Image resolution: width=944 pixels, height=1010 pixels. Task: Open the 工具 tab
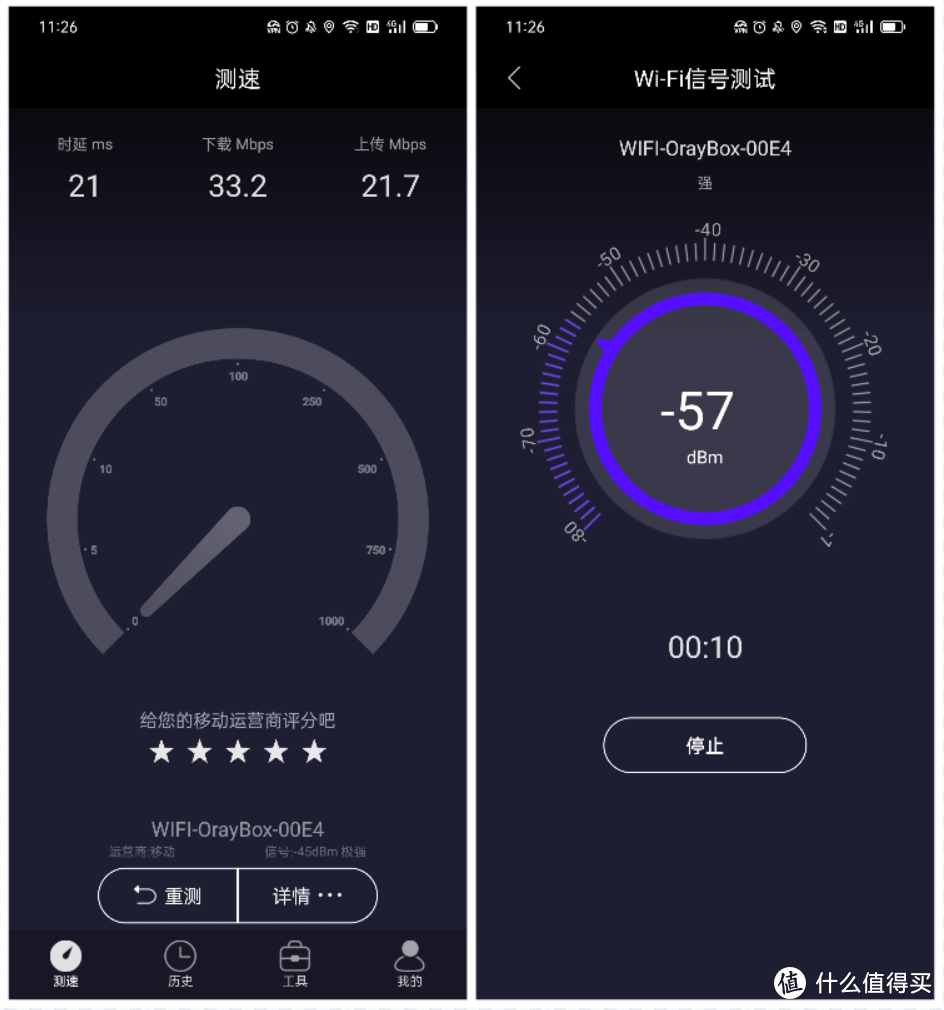point(295,963)
